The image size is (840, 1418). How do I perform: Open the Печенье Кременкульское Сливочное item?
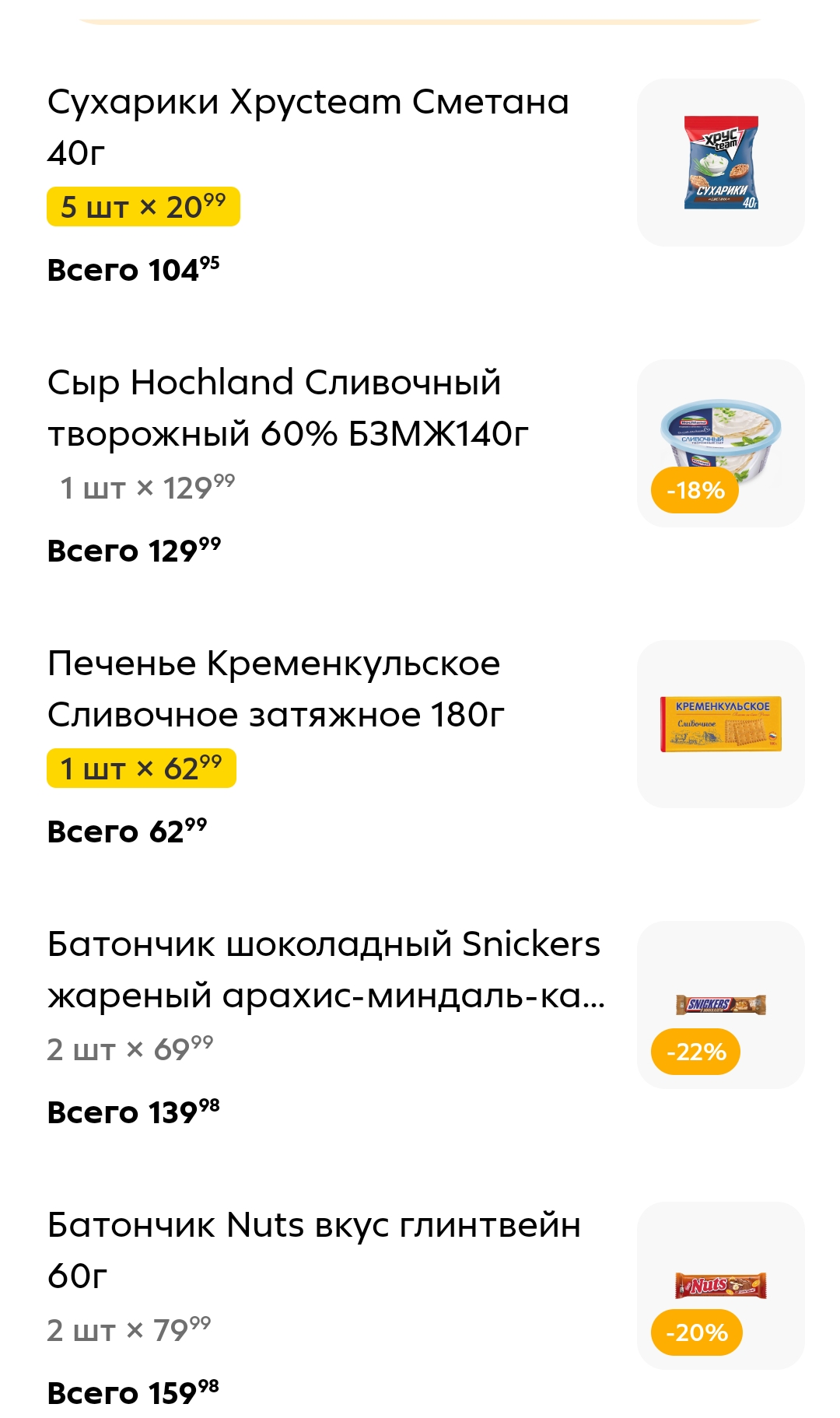[x=275, y=688]
